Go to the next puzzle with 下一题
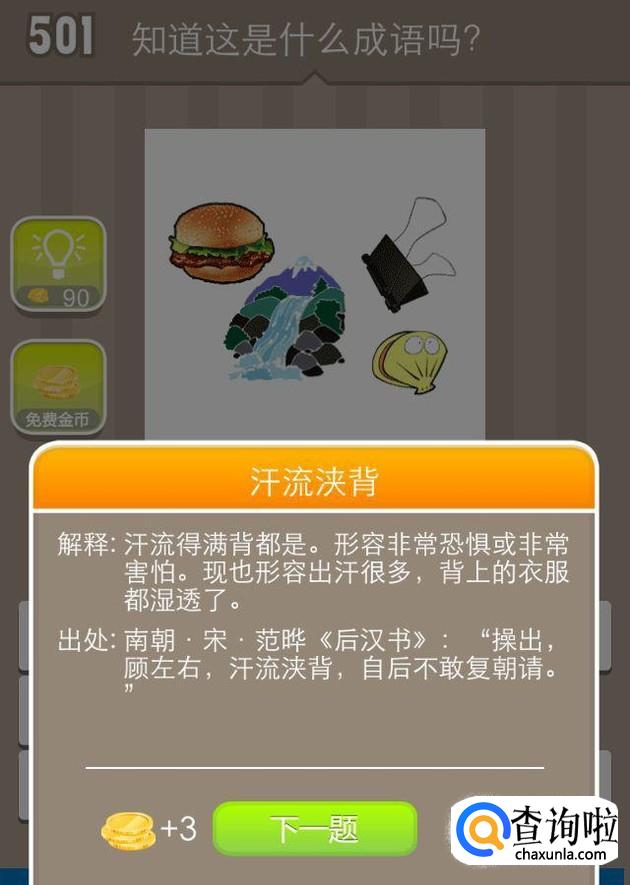Image resolution: width=630 pixels, height=885 pixels. point(314,828)
